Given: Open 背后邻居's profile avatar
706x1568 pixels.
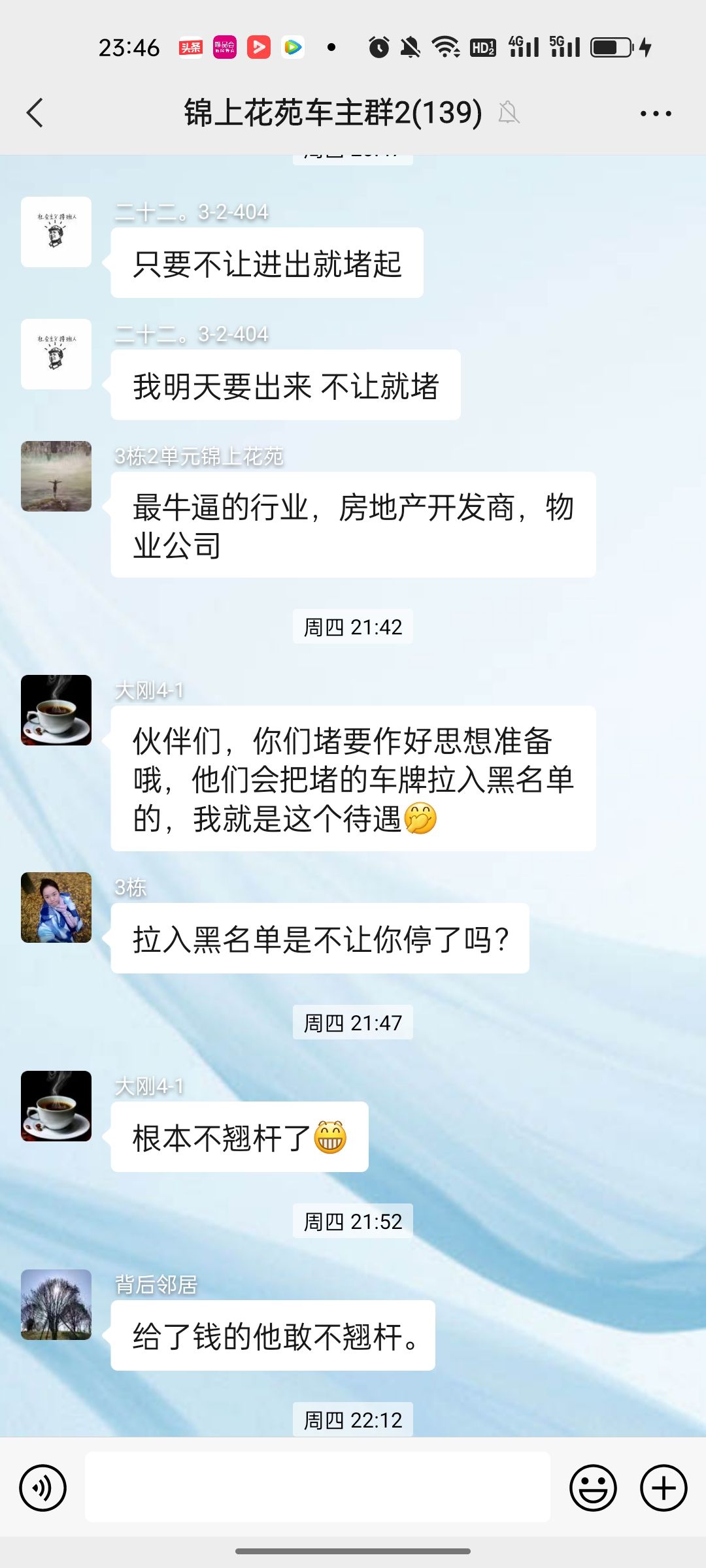Looking at the screenshot, I should pos(56,1305).
